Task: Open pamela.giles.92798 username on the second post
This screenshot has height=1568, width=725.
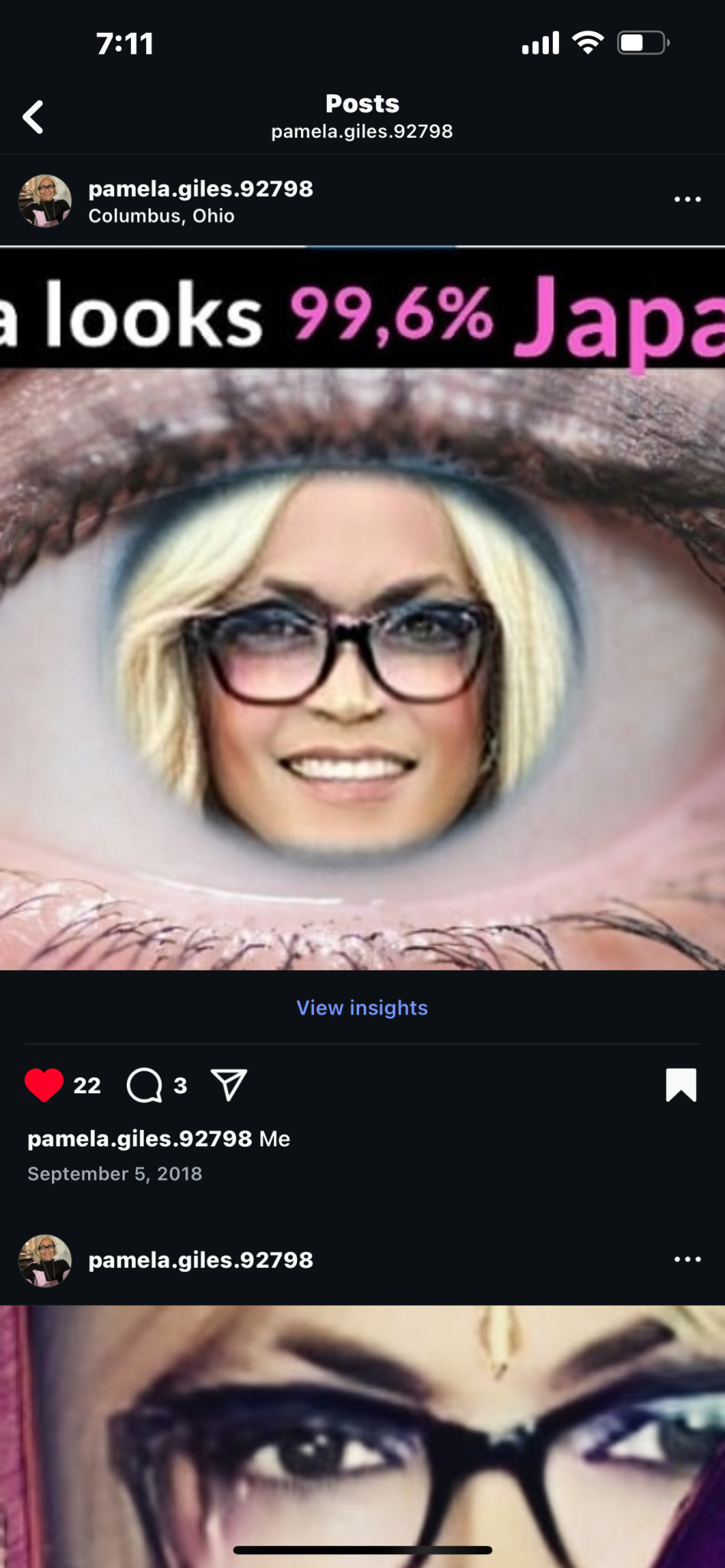Action: pyautogui.click(x=201, y=1259)
